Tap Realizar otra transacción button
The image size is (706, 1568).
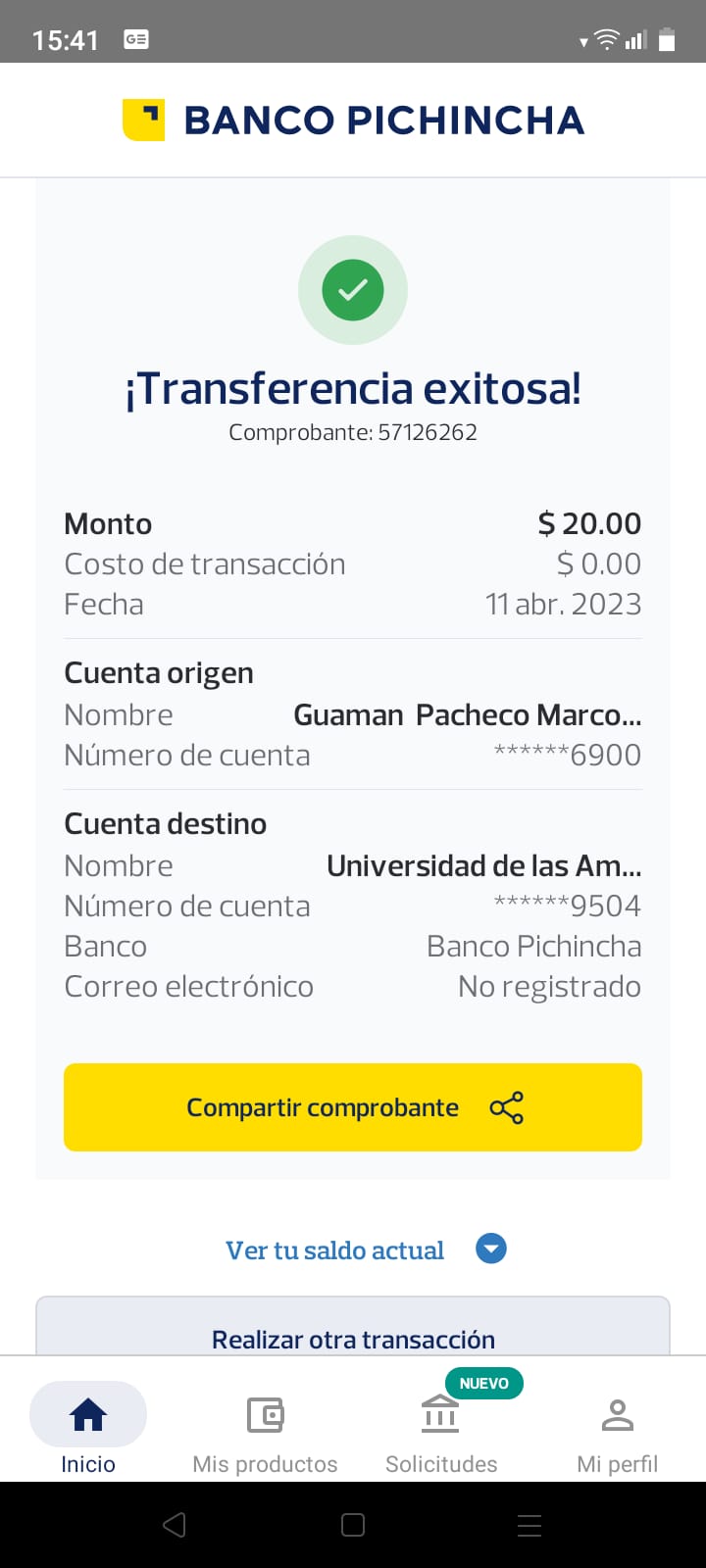click(x=353, y=1338)
